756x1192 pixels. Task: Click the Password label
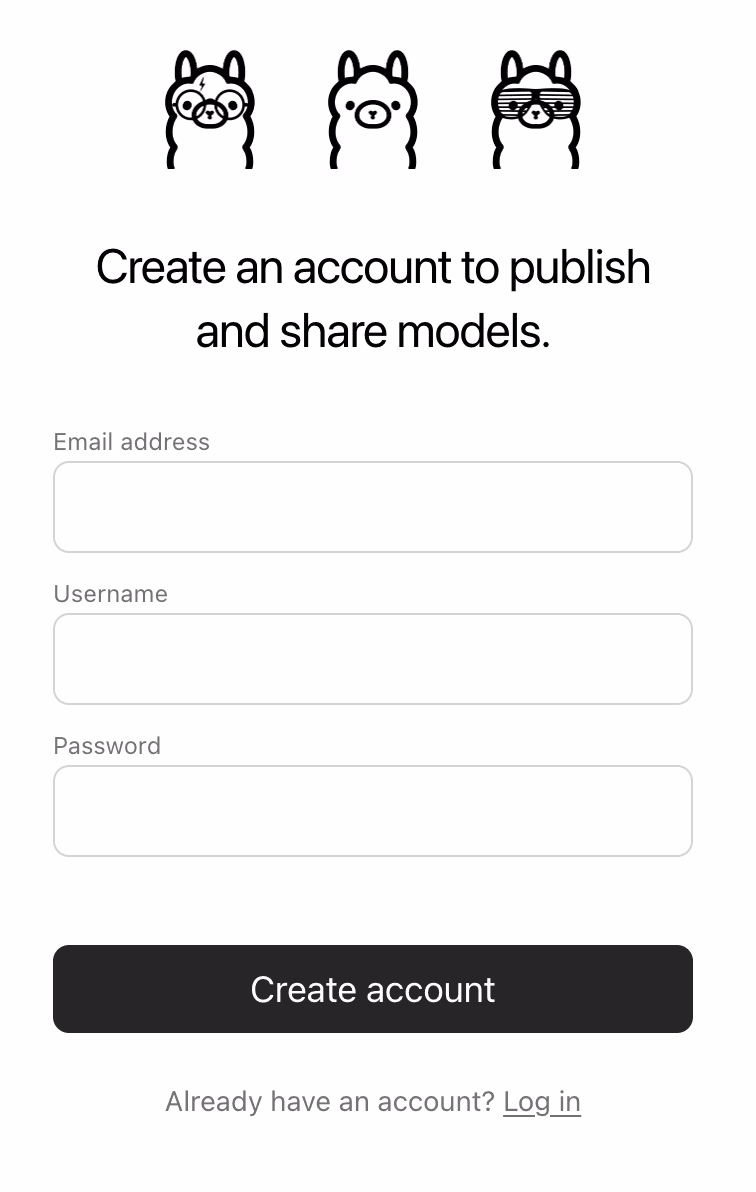pyautogui.click(x=107, y=746)
